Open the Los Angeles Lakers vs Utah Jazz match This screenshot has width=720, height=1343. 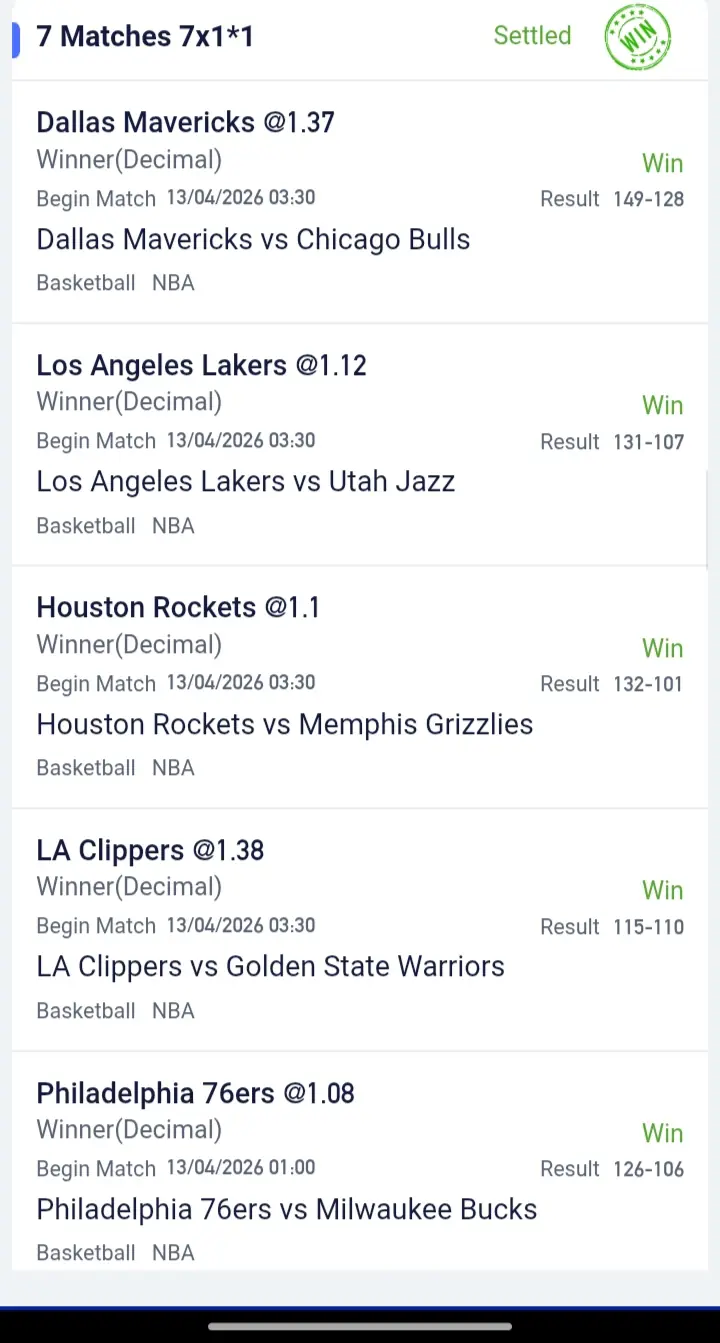pyautogui.click(x=246, y=482)
